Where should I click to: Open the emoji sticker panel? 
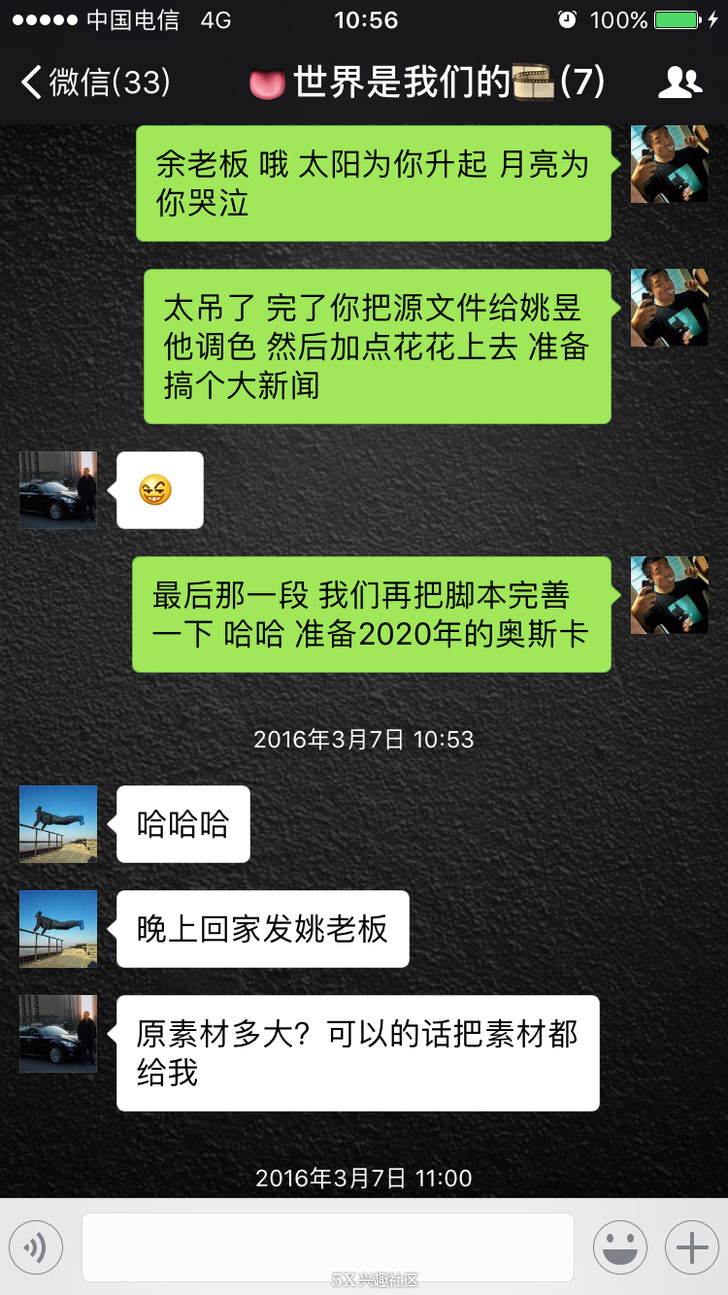[x=620, y=1247]
